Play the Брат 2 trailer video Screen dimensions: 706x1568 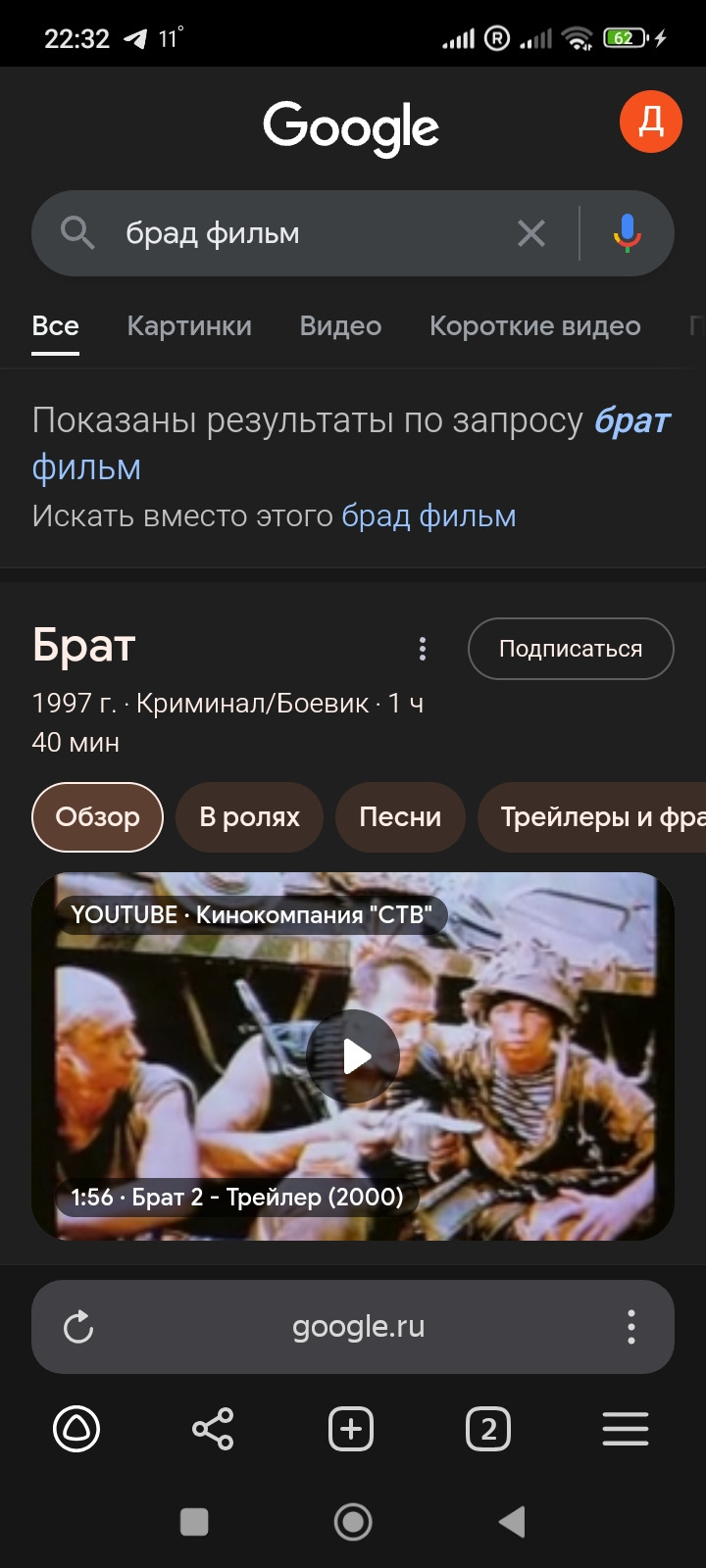[x=353, y=1056]
